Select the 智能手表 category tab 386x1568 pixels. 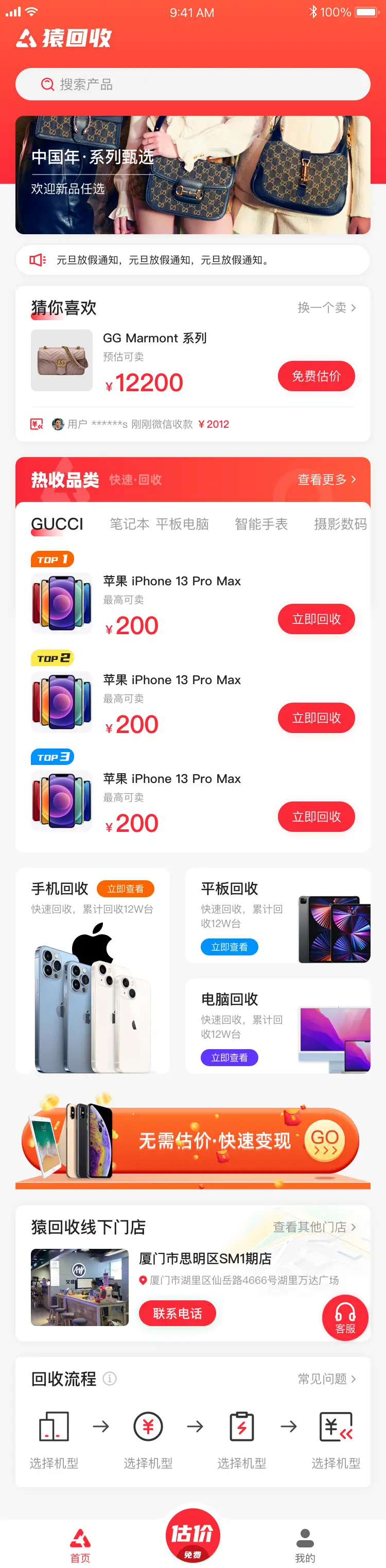point(260,524)
